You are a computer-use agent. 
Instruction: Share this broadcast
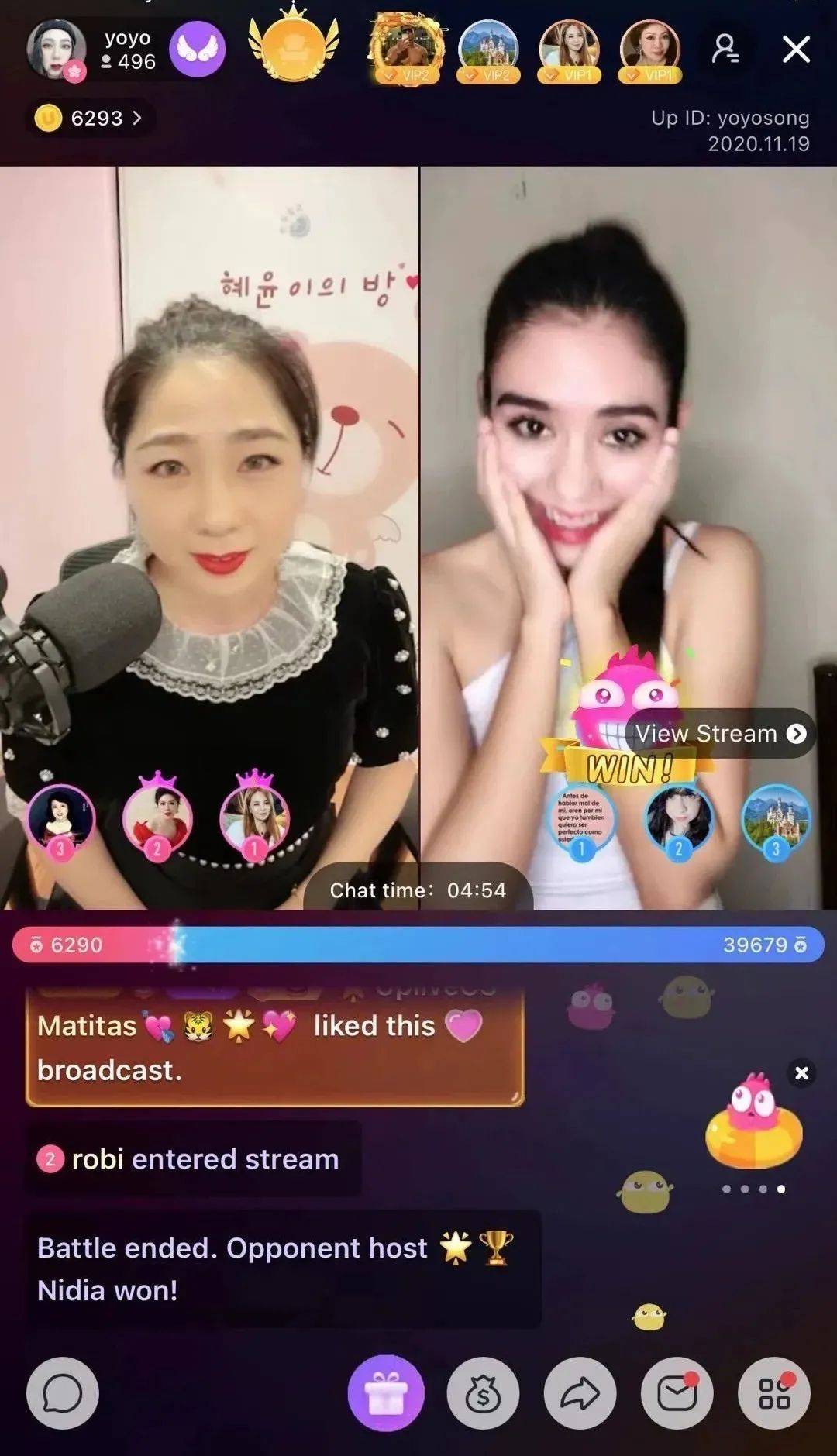point(580,1393)
